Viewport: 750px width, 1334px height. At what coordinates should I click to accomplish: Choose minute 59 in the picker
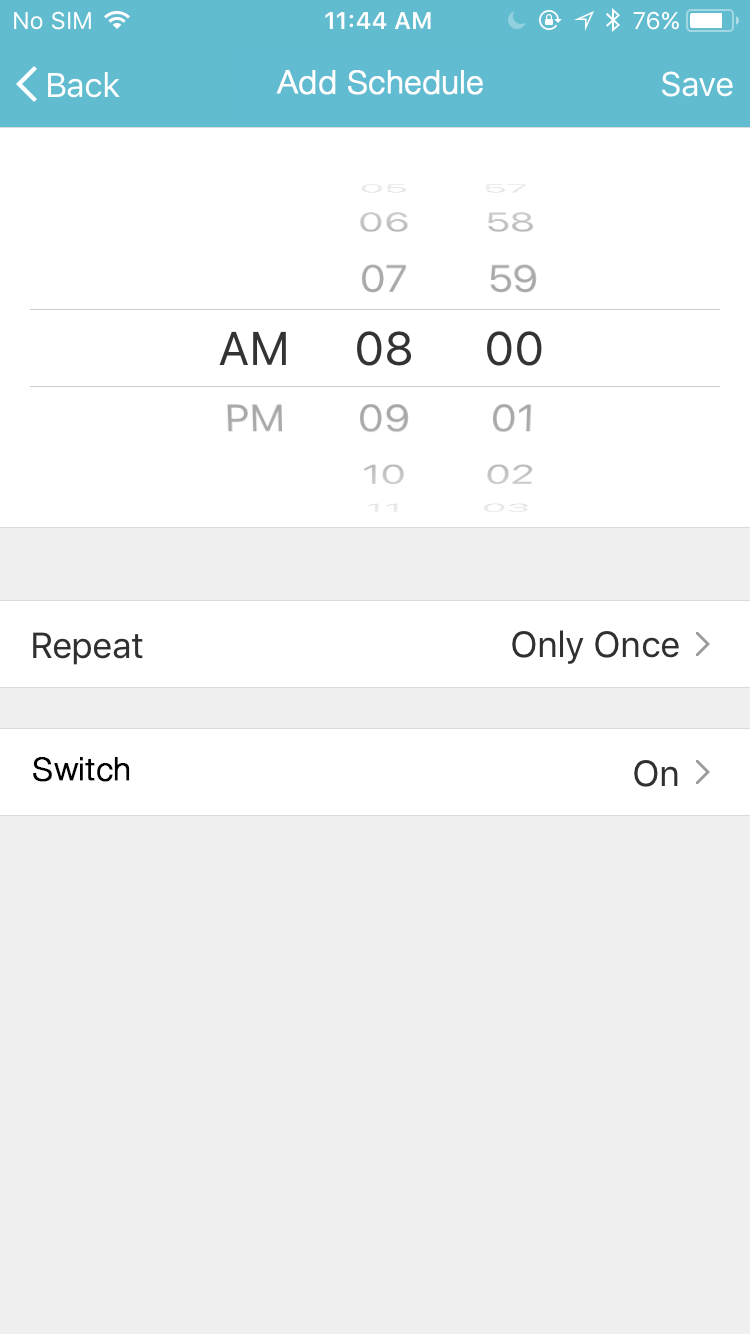pyautogui.click(x=513, y=279)
